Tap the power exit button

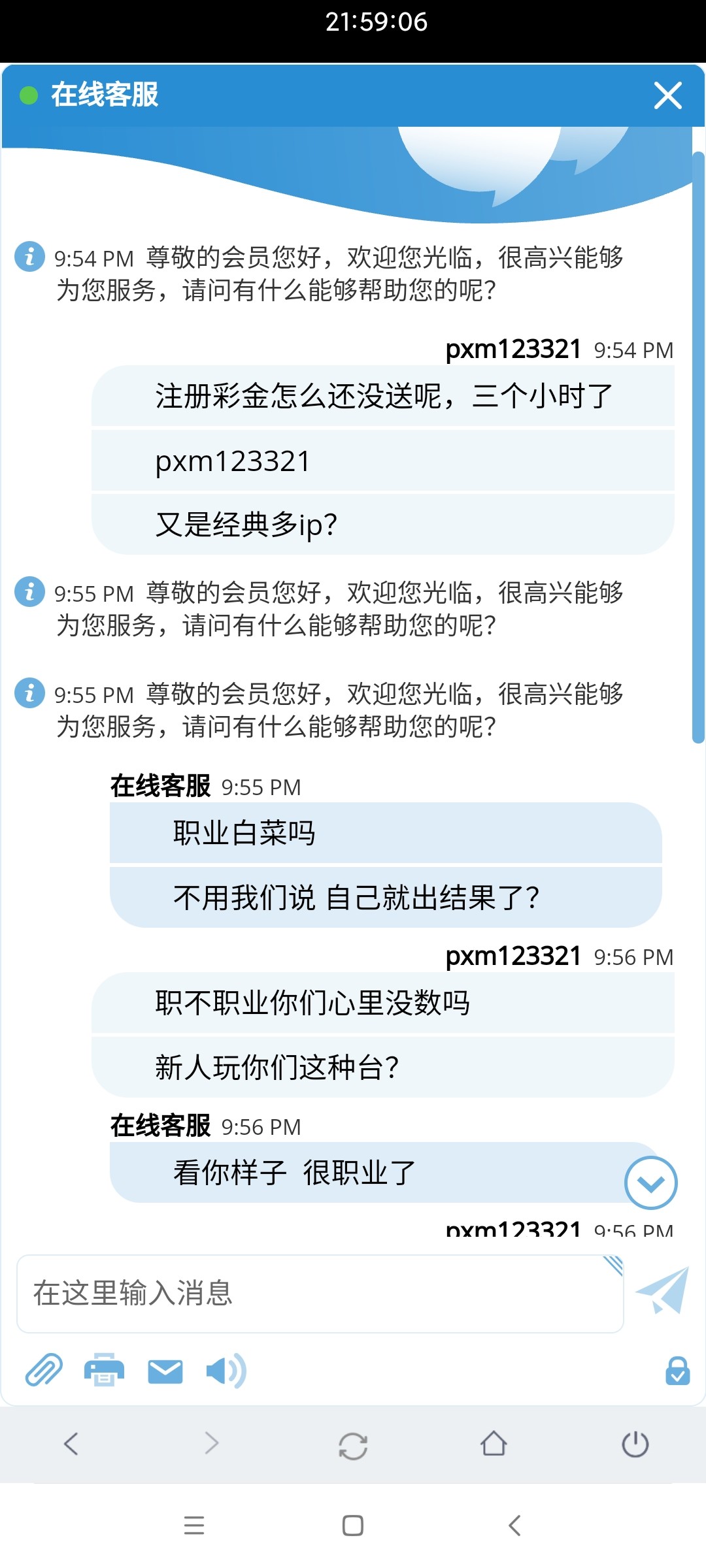(635, 1444)
